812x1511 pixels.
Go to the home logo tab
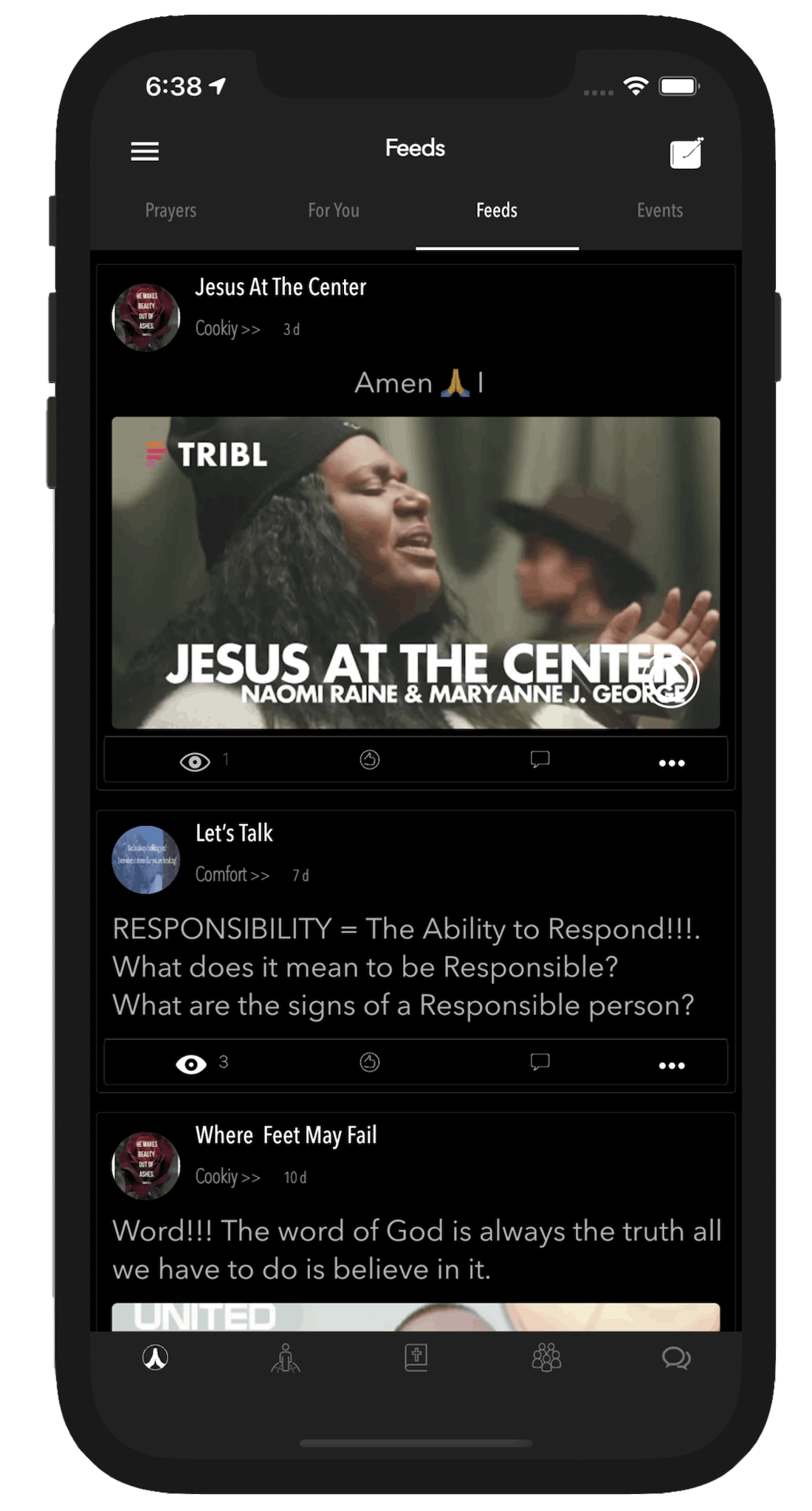tap(155, 1357)
